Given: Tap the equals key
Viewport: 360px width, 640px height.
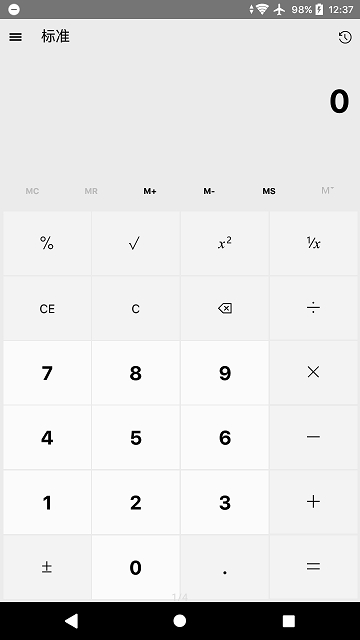Looking at the screenshot, I should [x=313, y=567].
